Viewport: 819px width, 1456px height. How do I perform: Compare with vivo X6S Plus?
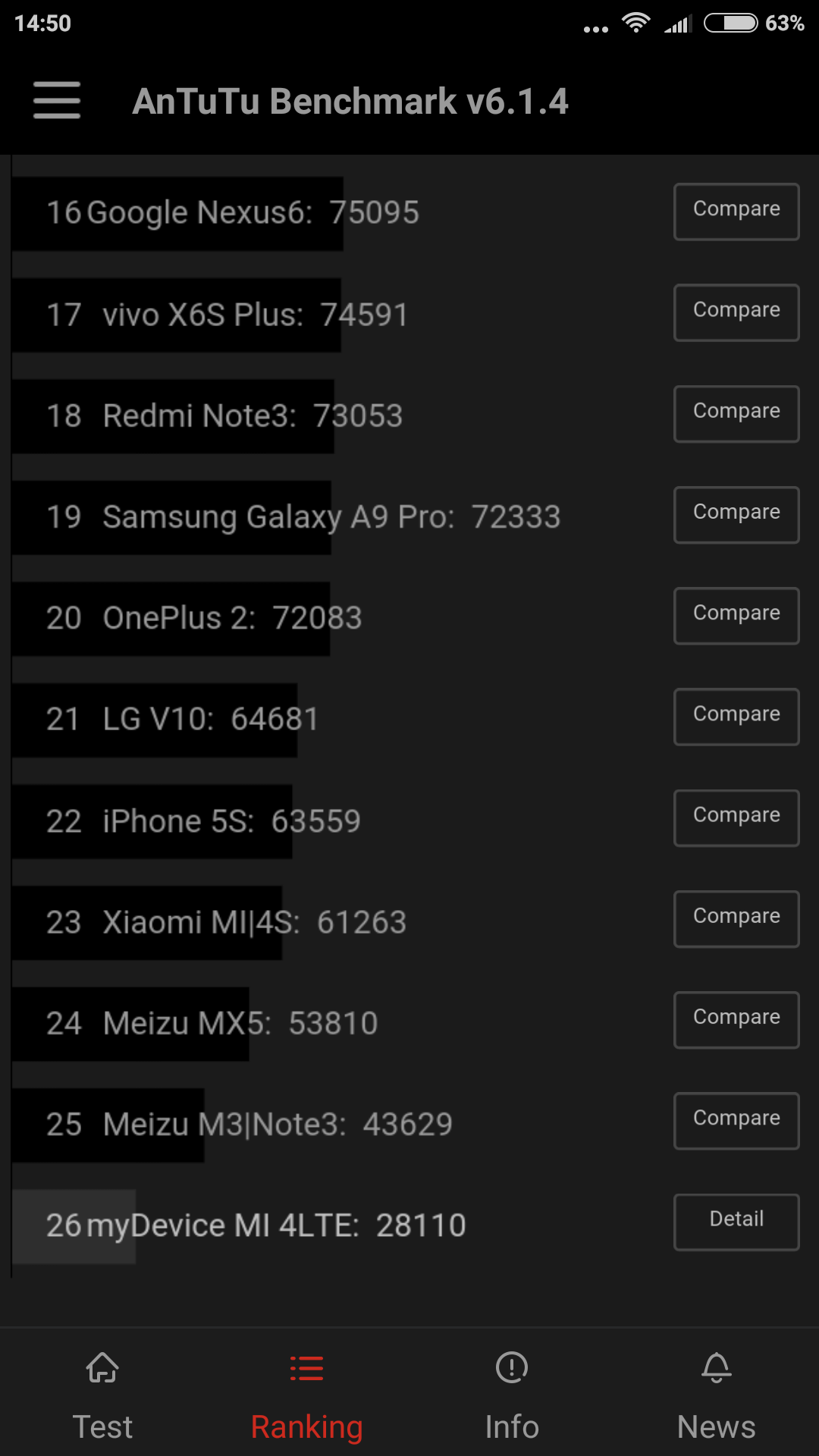736,312
